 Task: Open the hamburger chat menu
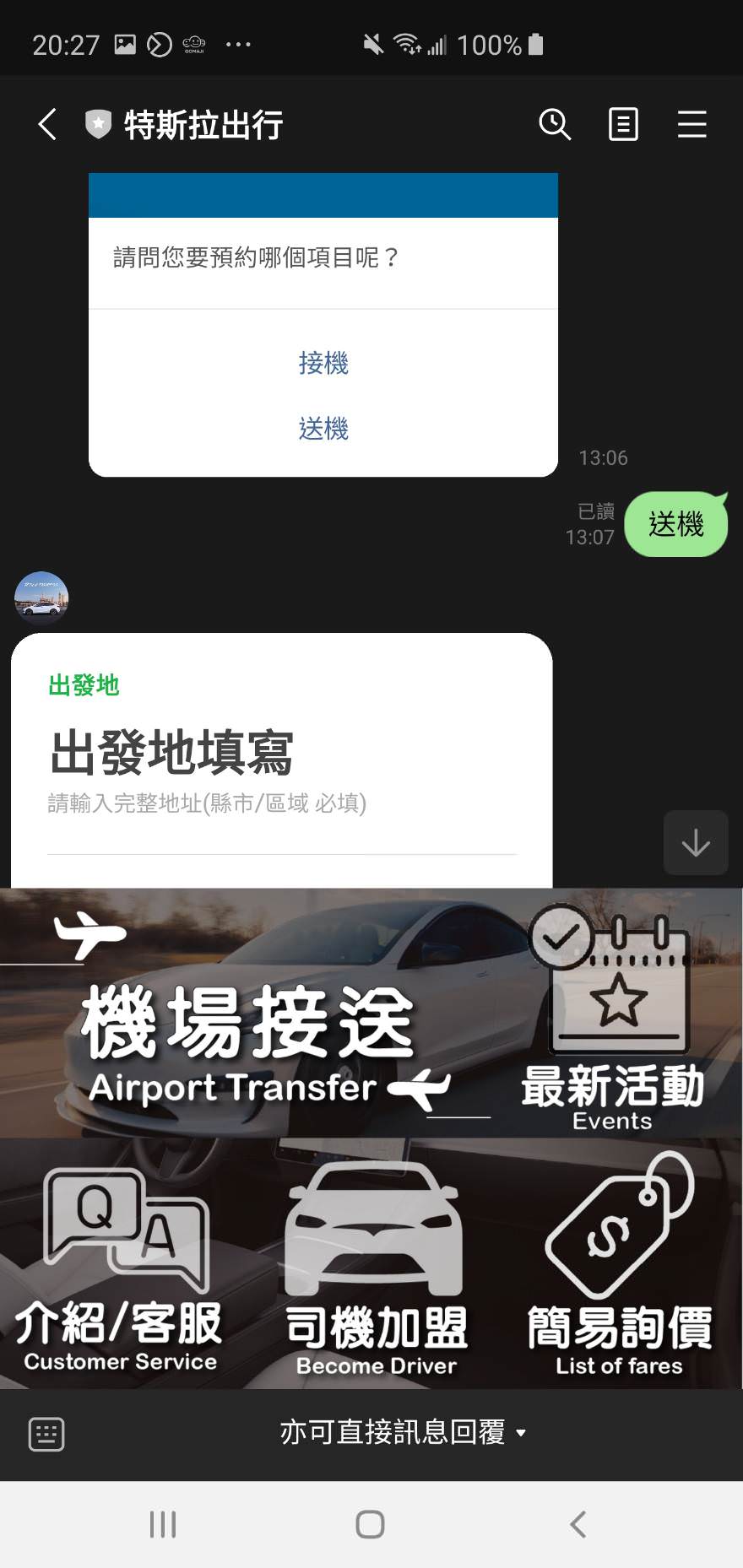coord(691,124)
